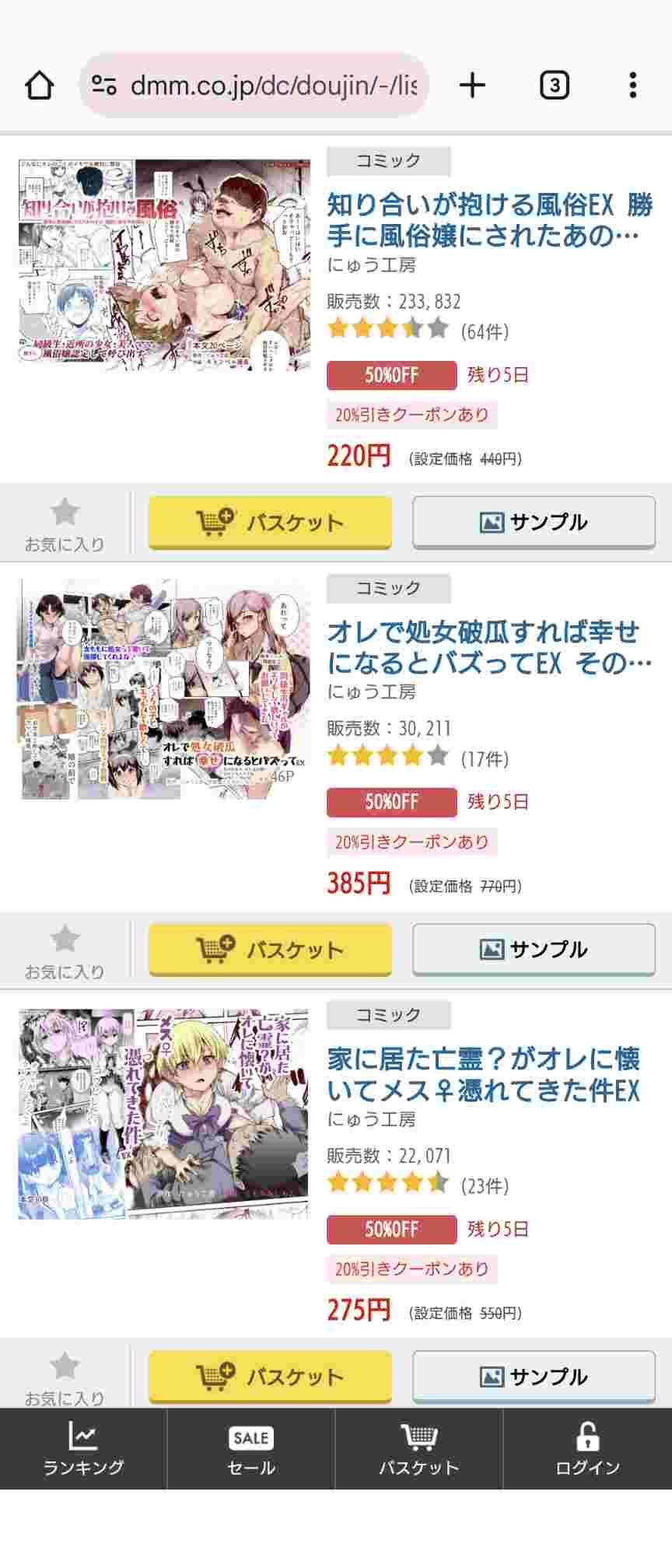Open the title link オレで処女破瓜すれば幸せ
672x1568 pixels.
coord(488,647)
